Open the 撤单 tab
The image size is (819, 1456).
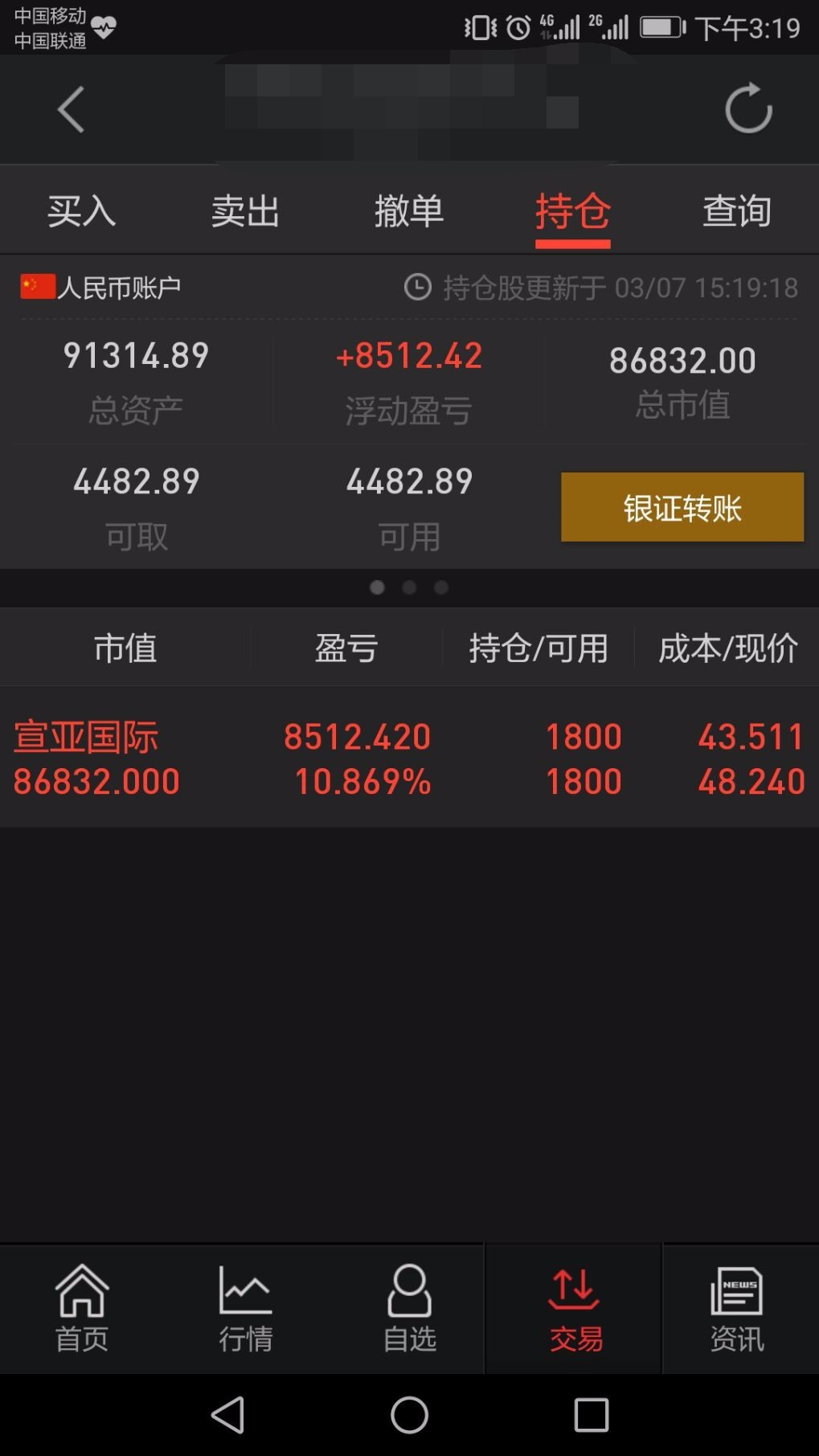click(x=409, y=211)
